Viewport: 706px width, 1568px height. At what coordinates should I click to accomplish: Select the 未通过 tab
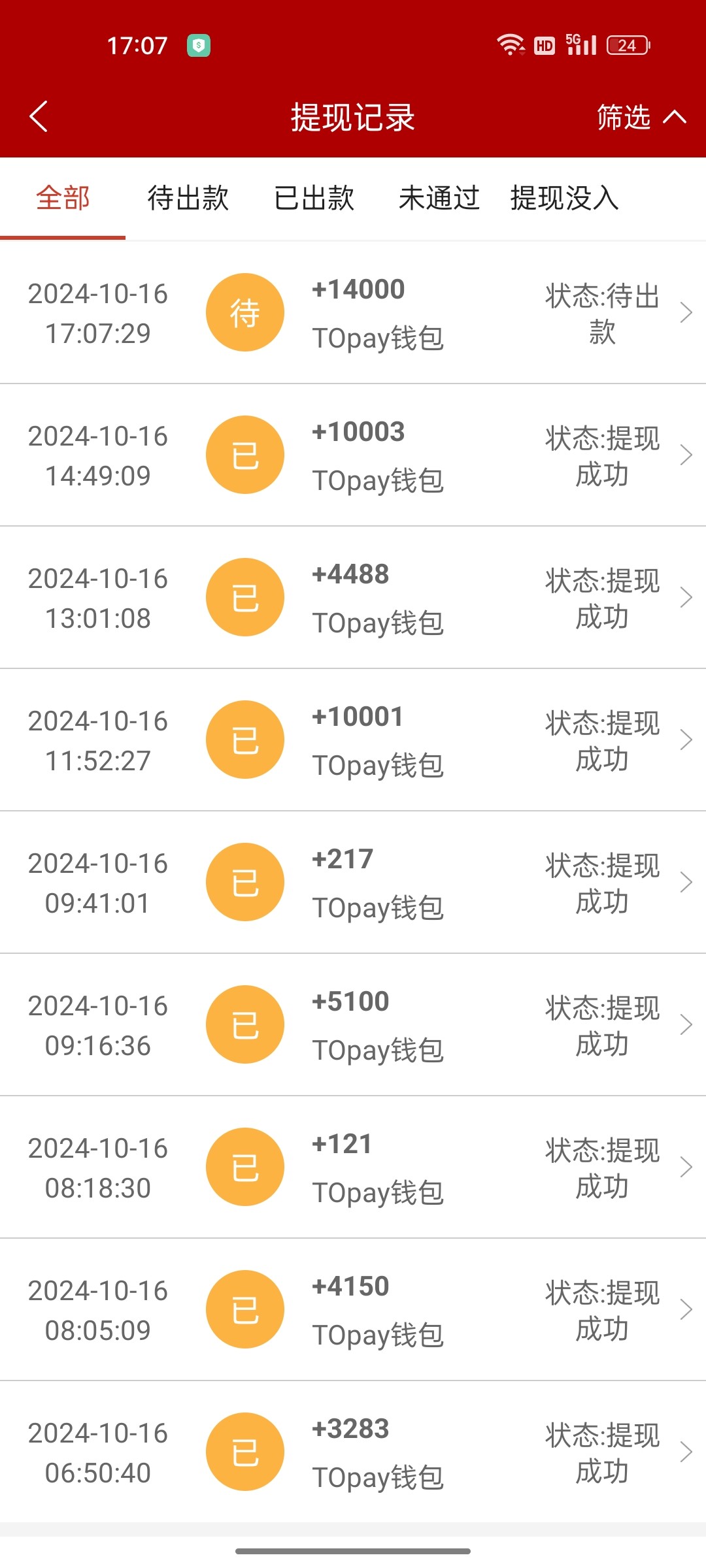[439, 198]
